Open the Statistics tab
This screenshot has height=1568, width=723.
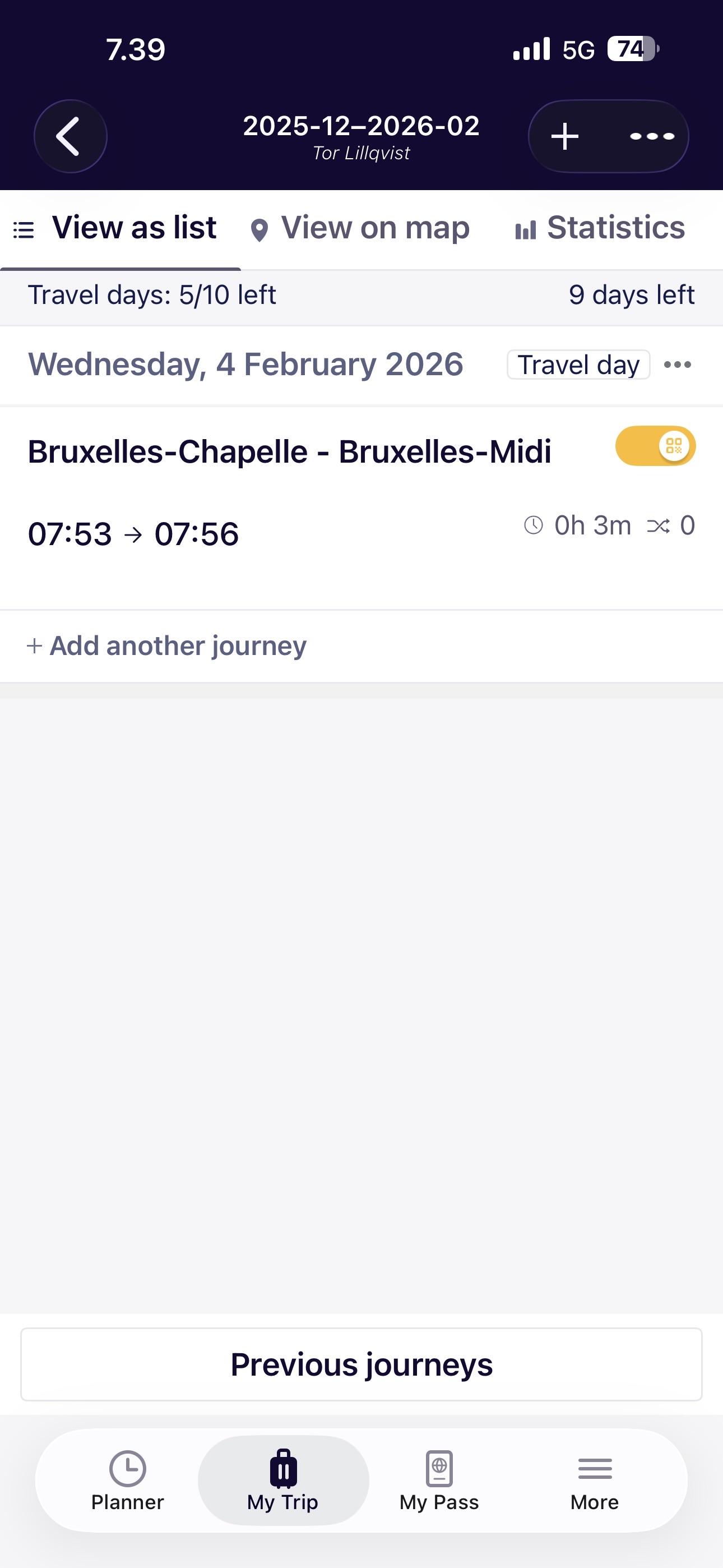[600, 229]
